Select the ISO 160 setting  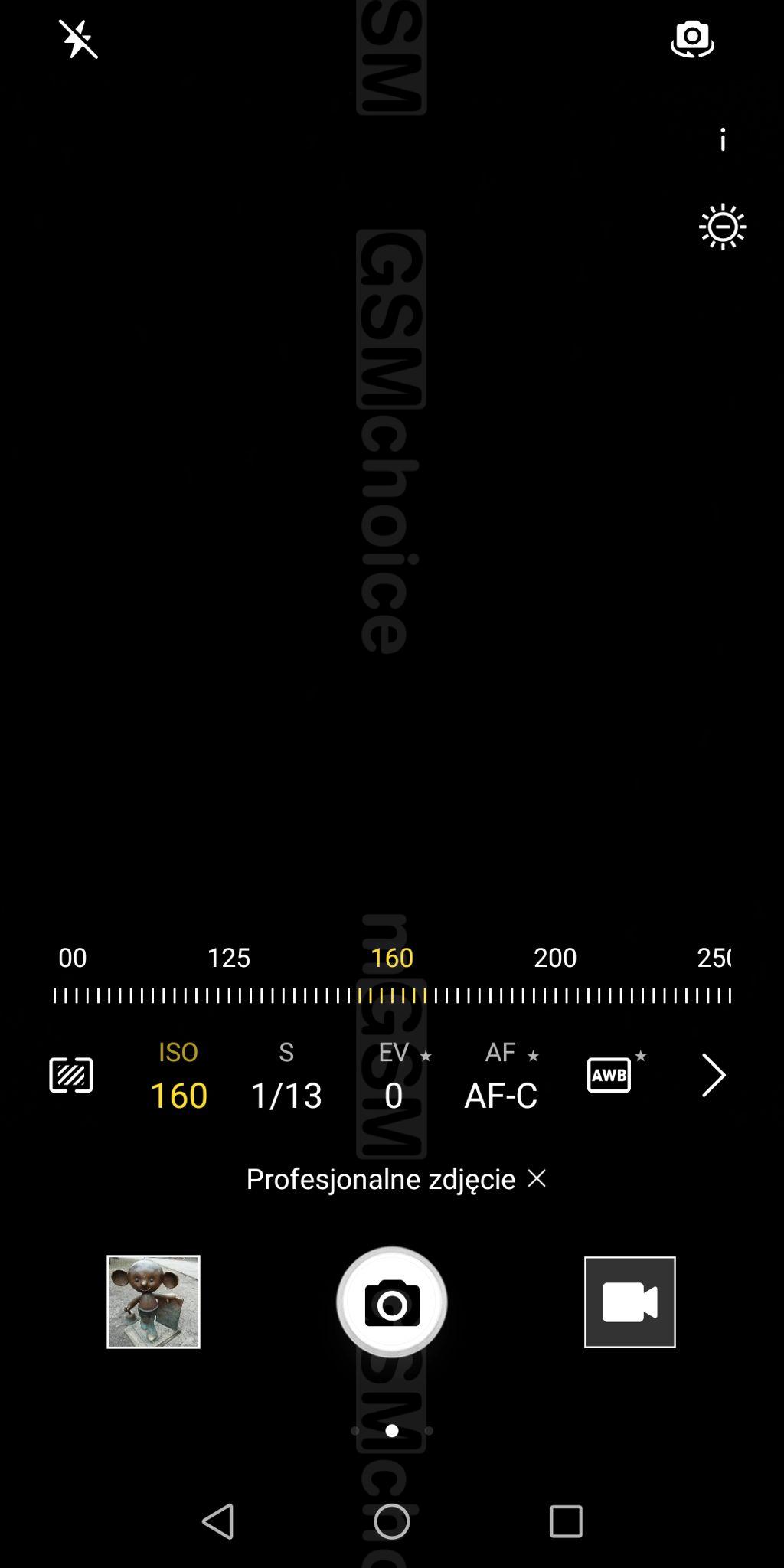click(x=178, y=1076)
